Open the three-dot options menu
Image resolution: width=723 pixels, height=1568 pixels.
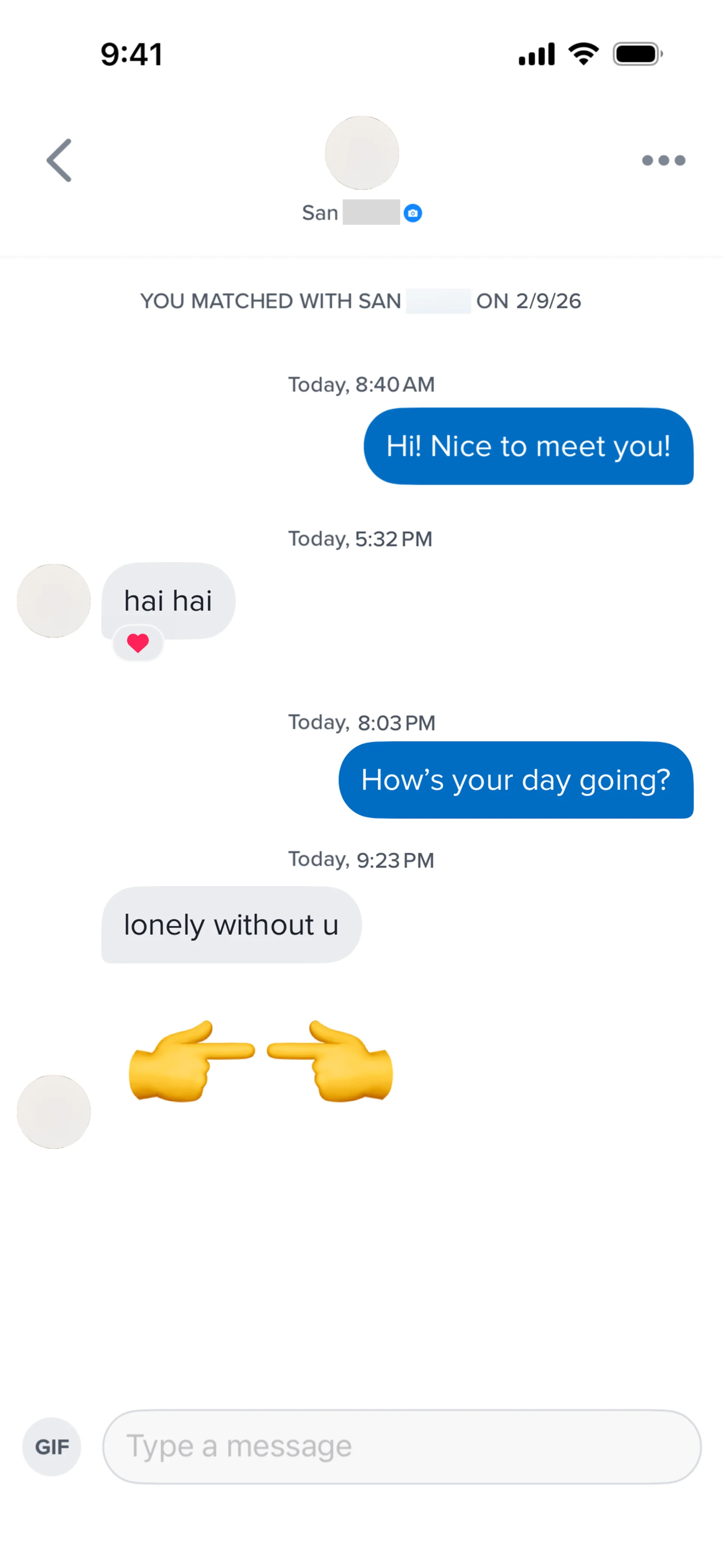coord(664,160)
